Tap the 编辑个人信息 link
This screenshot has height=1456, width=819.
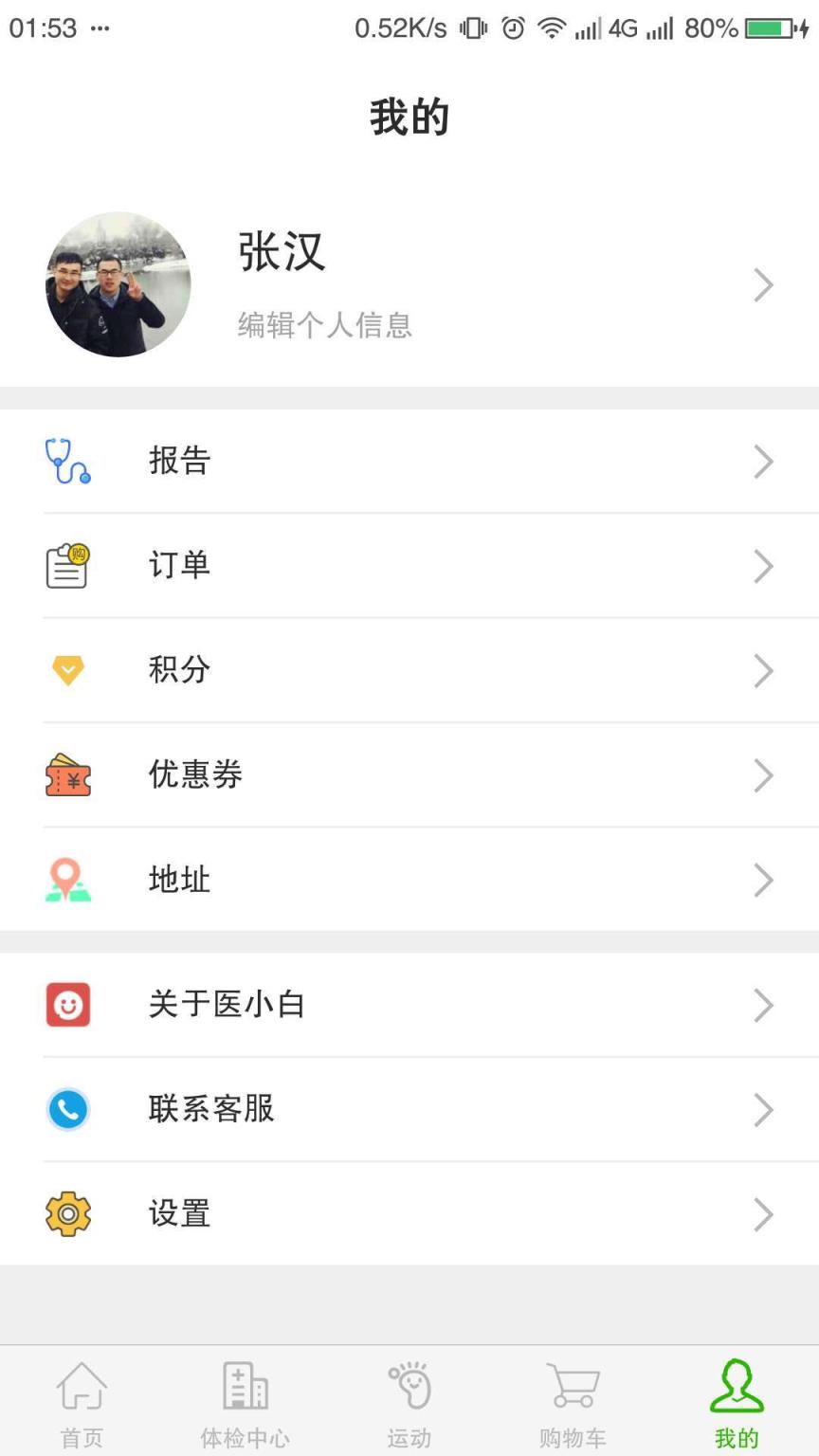pos(324,325)
